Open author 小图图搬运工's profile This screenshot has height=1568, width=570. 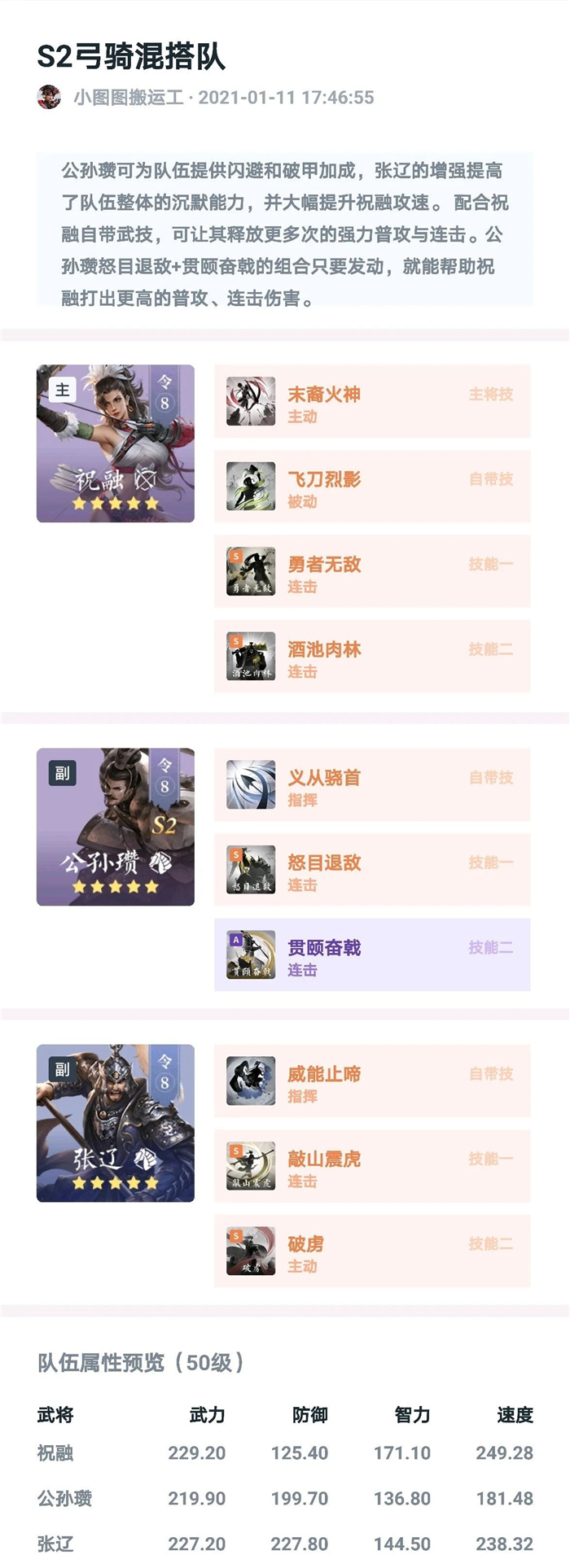(128, 98)
